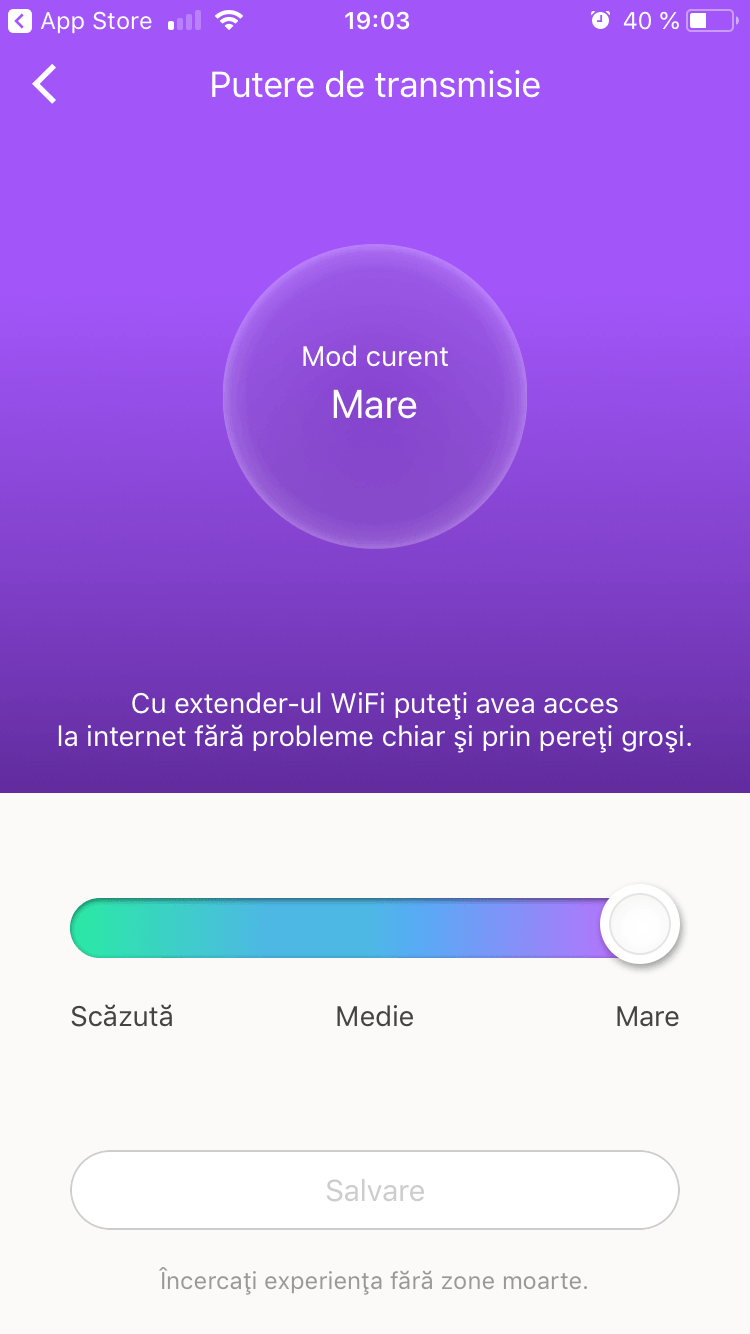Set transmission power to Scăzută on slider
The width and height of the screenshot is (750, 1334).
(x=122, y=1017)
